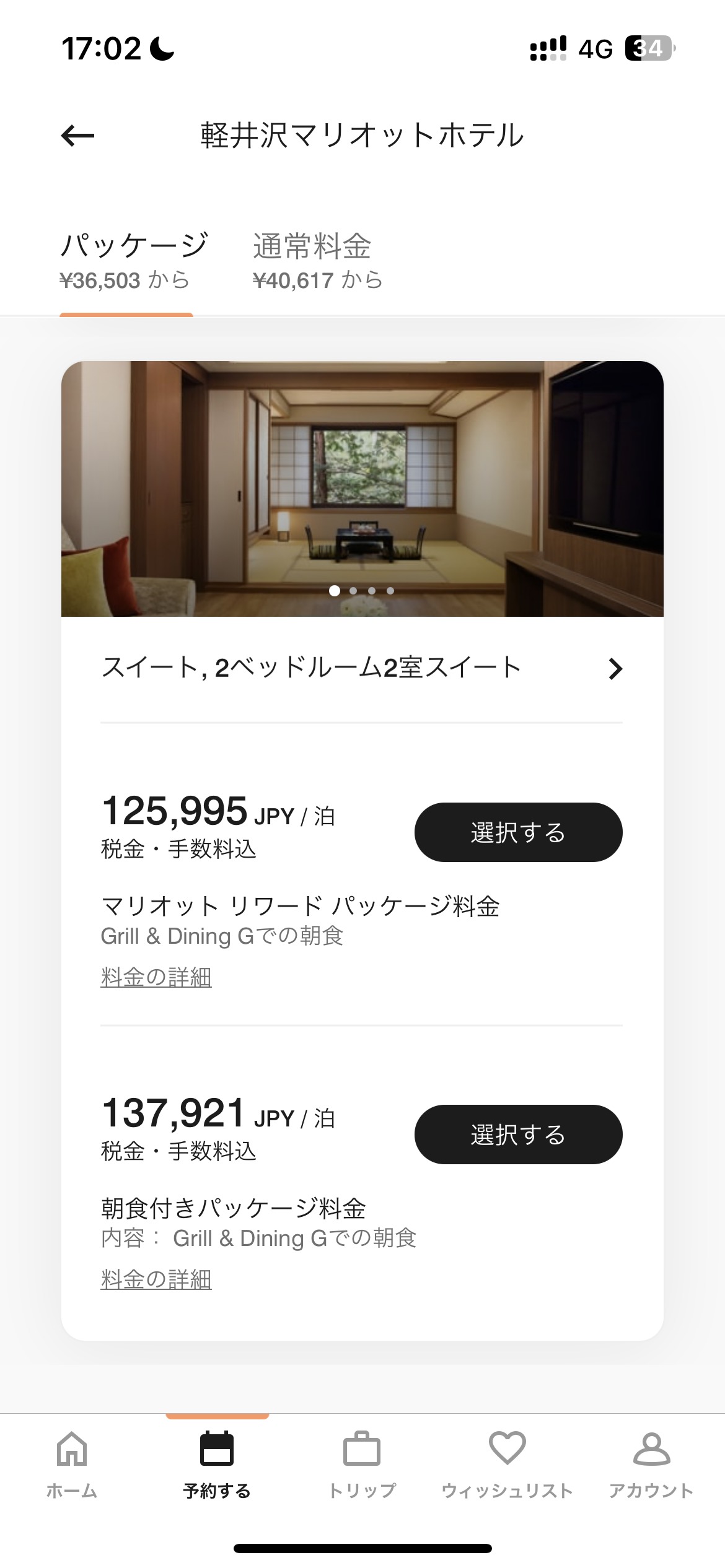Open the トリップ tab
Screen dimensions: 725x1568
click(362, 1465)
